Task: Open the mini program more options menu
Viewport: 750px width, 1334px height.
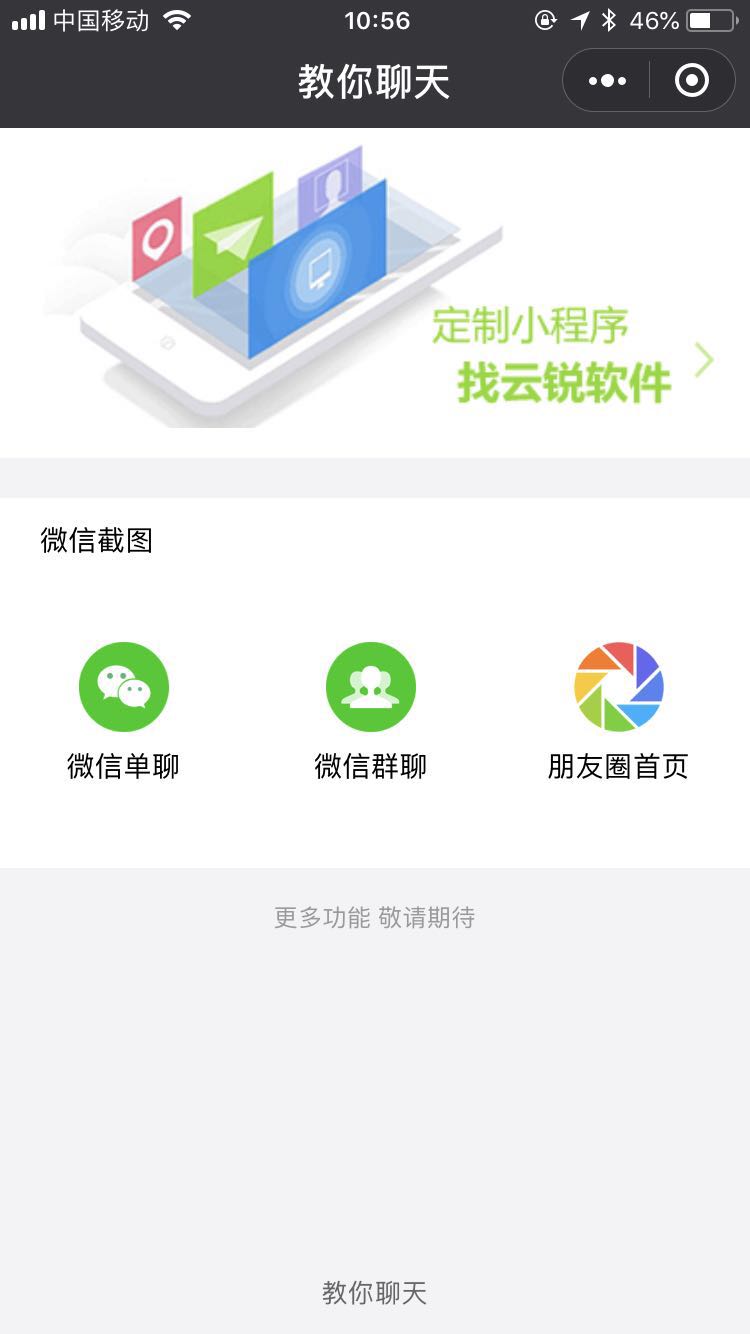Action: pyautogui.click(x=607, y=81)
